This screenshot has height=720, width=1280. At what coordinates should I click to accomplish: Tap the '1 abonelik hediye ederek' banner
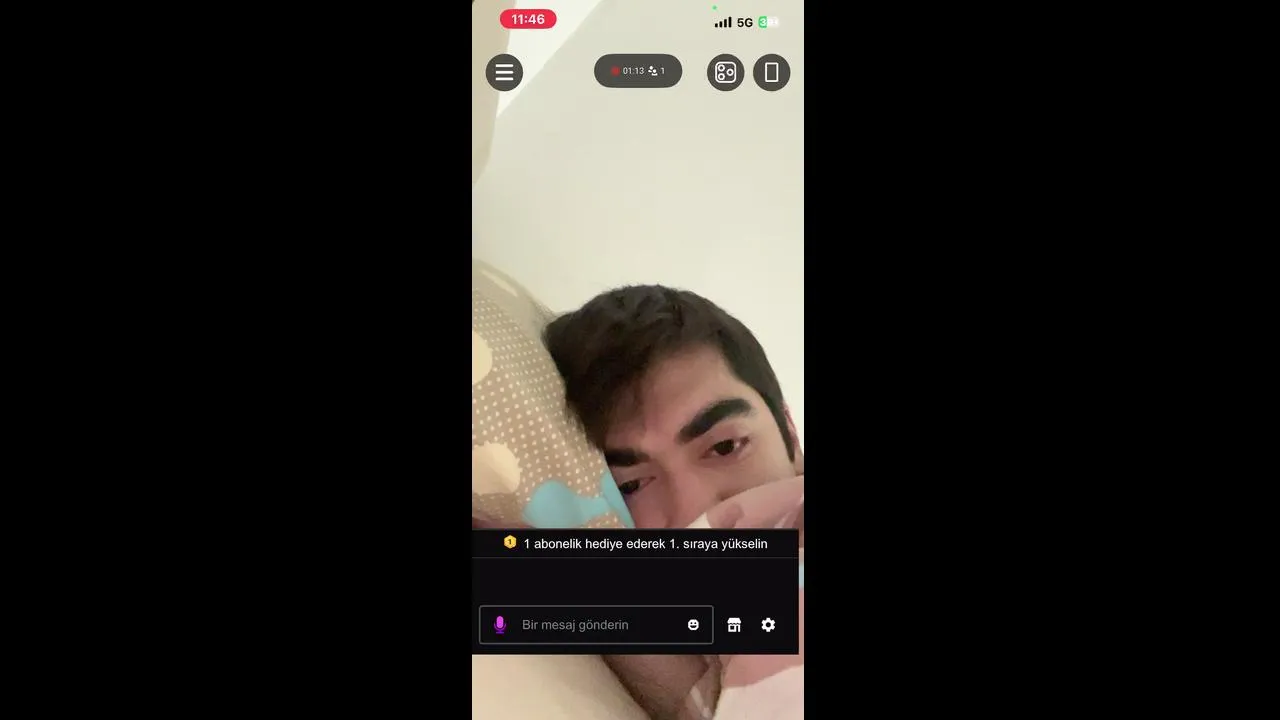point(636,544)
